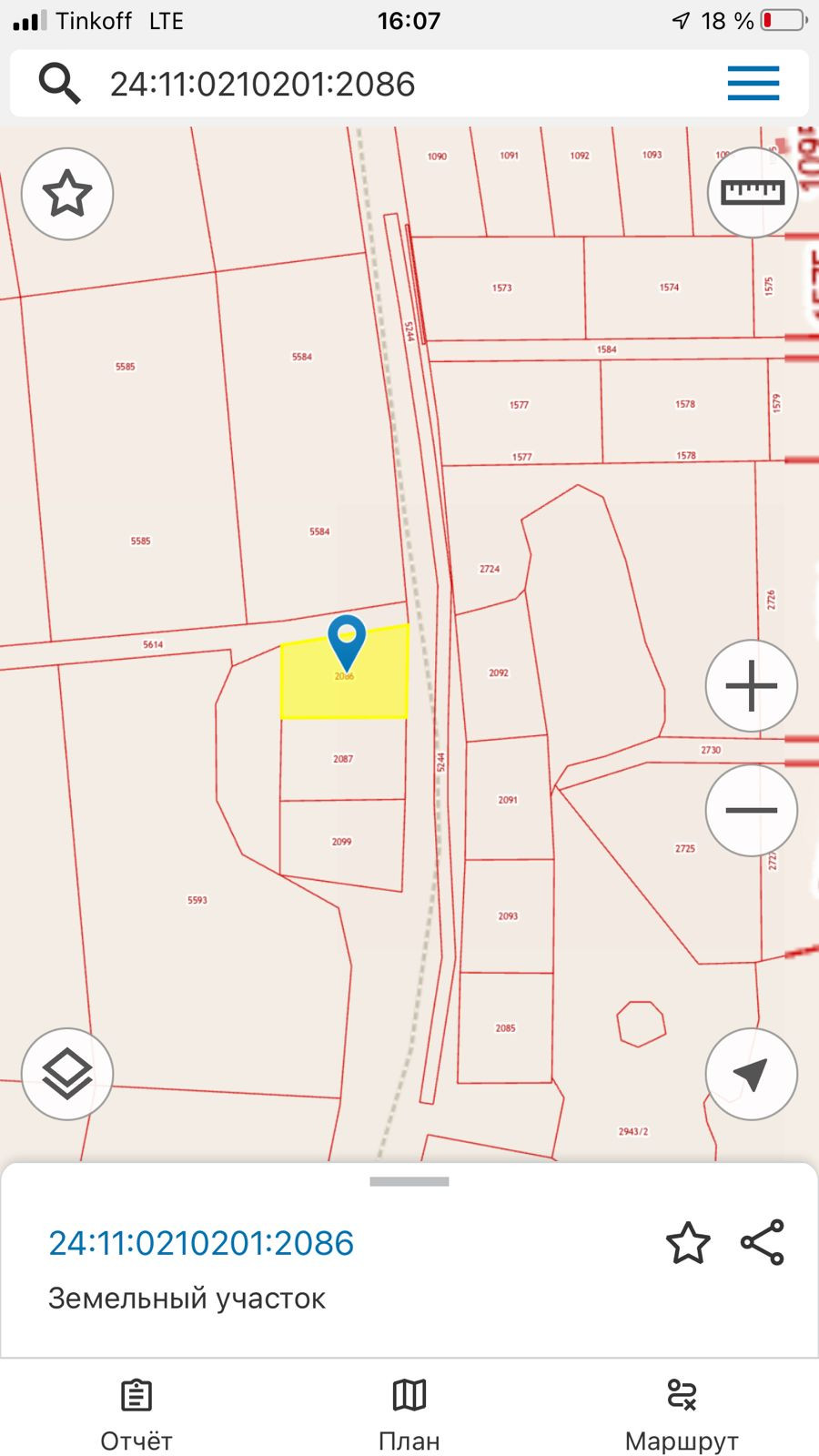Open parcel link 24:11:0210201:2086
Screen dimensions: 819x1456
pyautogui.click(x=201, y=1243)
